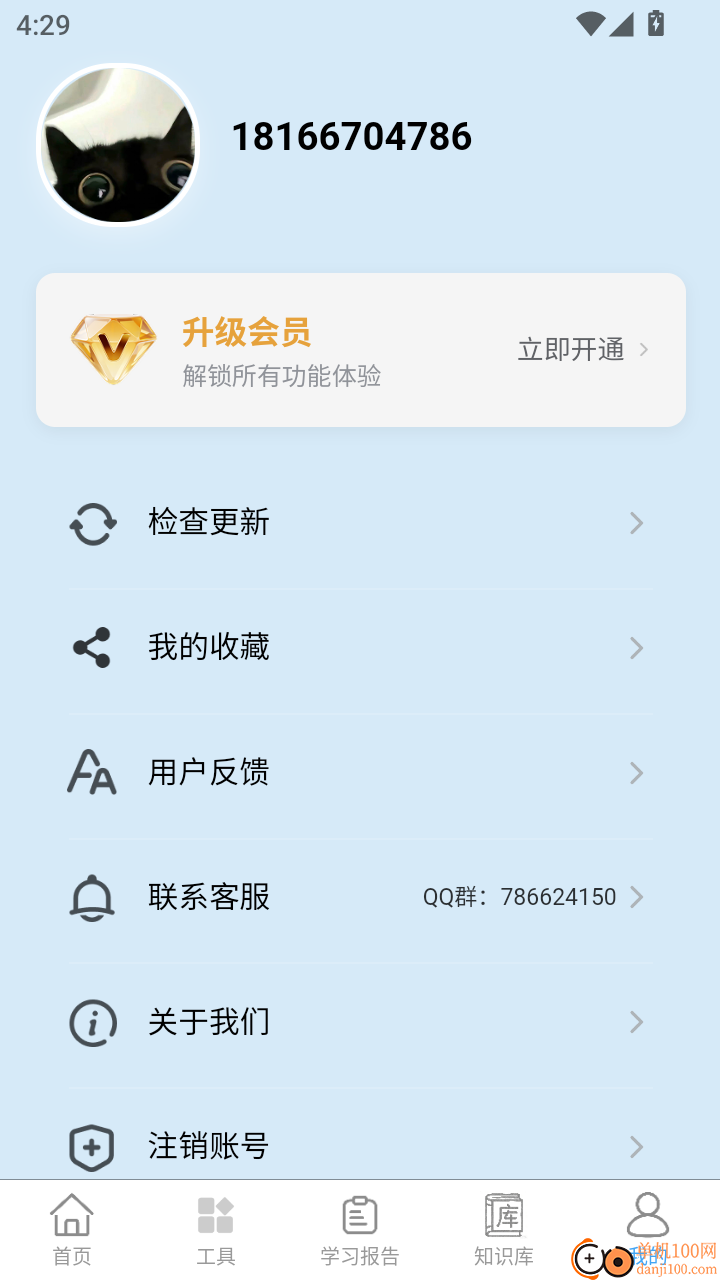
Task: Expand the 升级会员 banner arrow
Action: coord(646,349)
